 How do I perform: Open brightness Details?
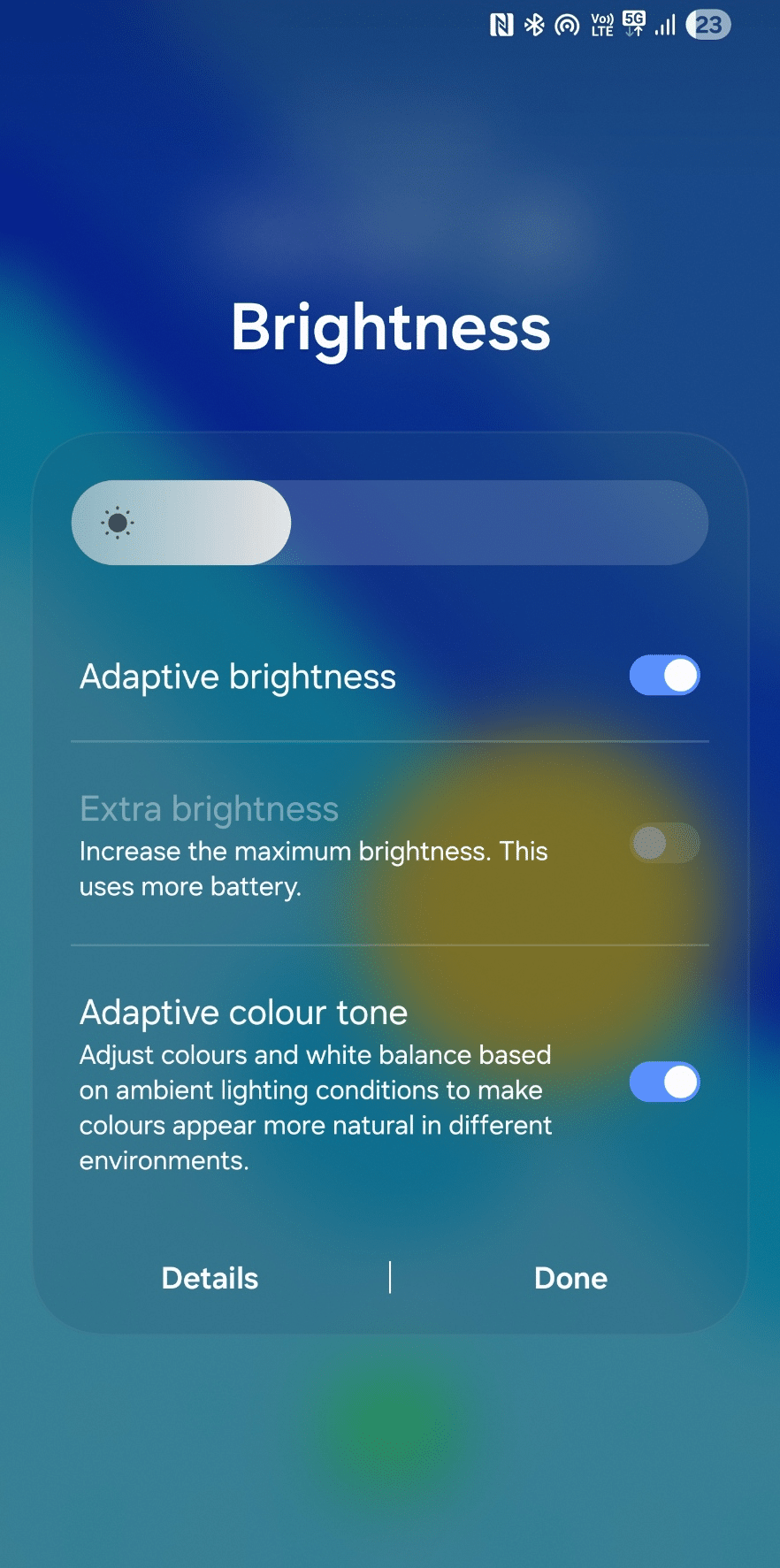[x=210, y=1279]
